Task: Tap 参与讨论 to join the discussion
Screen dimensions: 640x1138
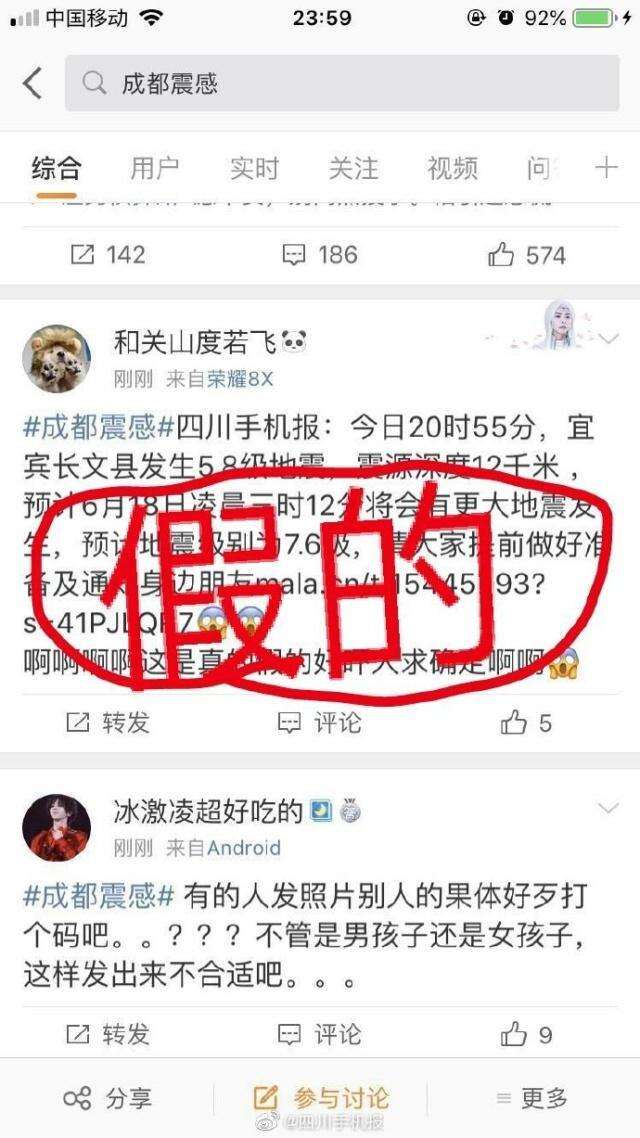Action: click(x=322, y=1098)
